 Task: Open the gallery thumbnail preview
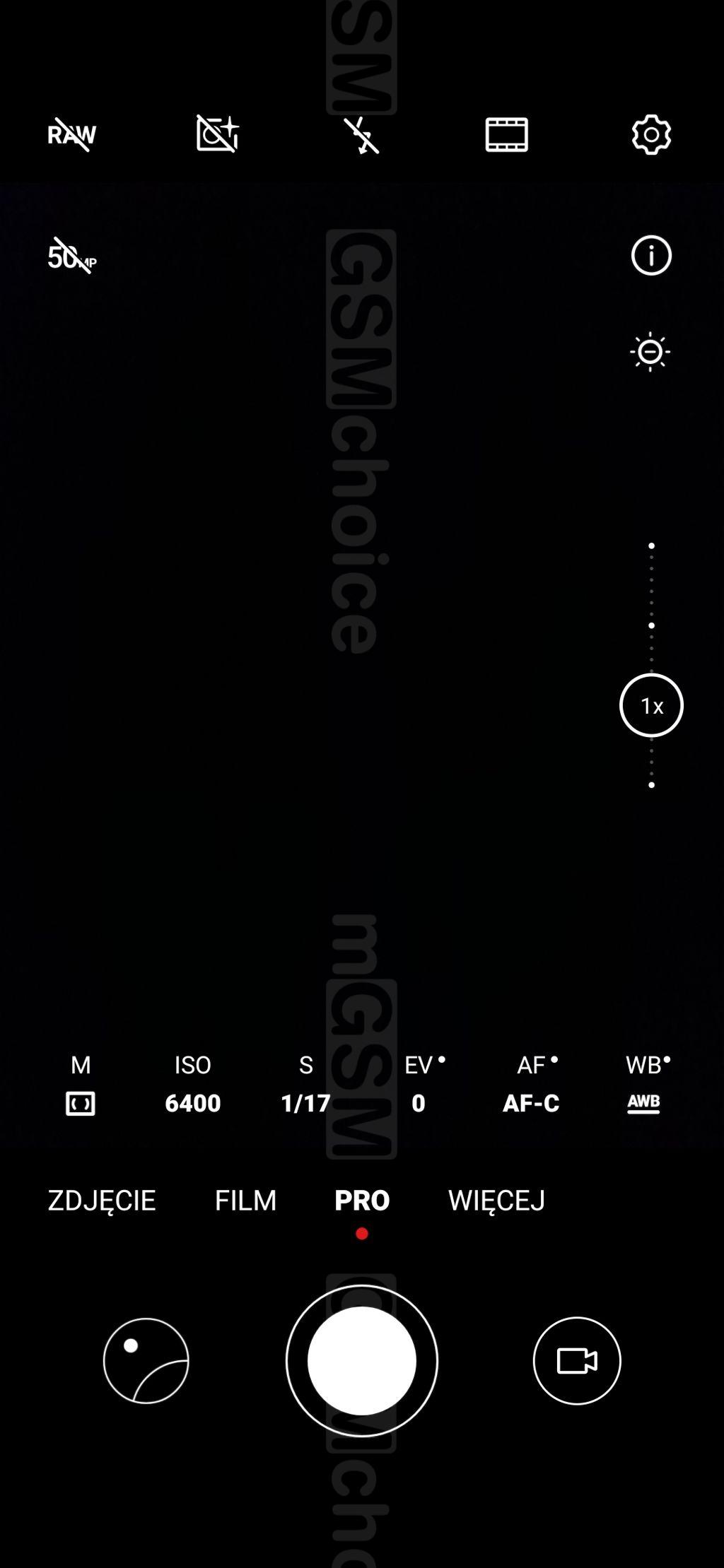146,1360
